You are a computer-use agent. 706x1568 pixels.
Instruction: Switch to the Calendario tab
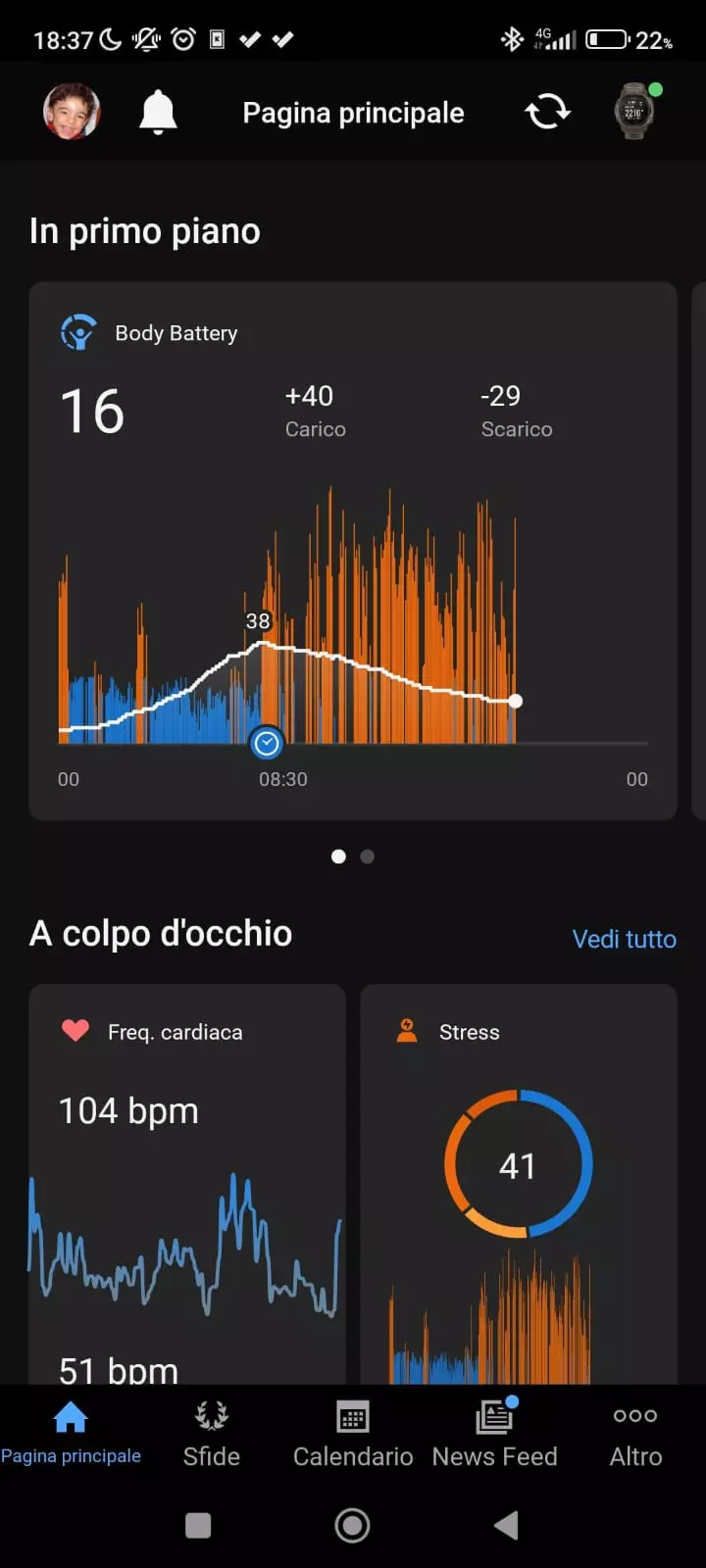pyautogui.click(x=353, y=1433)
